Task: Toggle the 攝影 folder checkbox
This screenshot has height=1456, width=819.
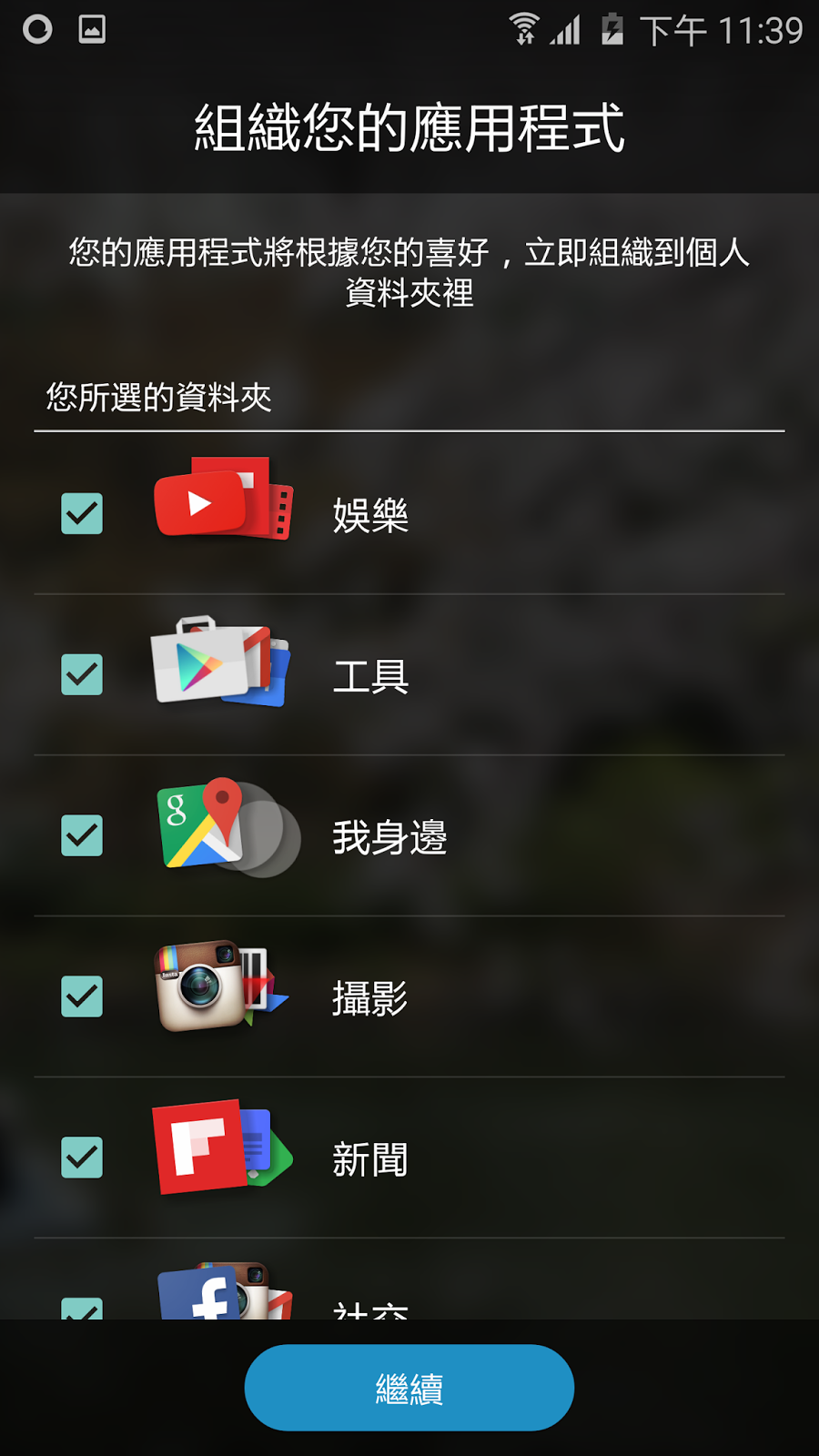Action: pyautogui.click(x=82, y=996)
